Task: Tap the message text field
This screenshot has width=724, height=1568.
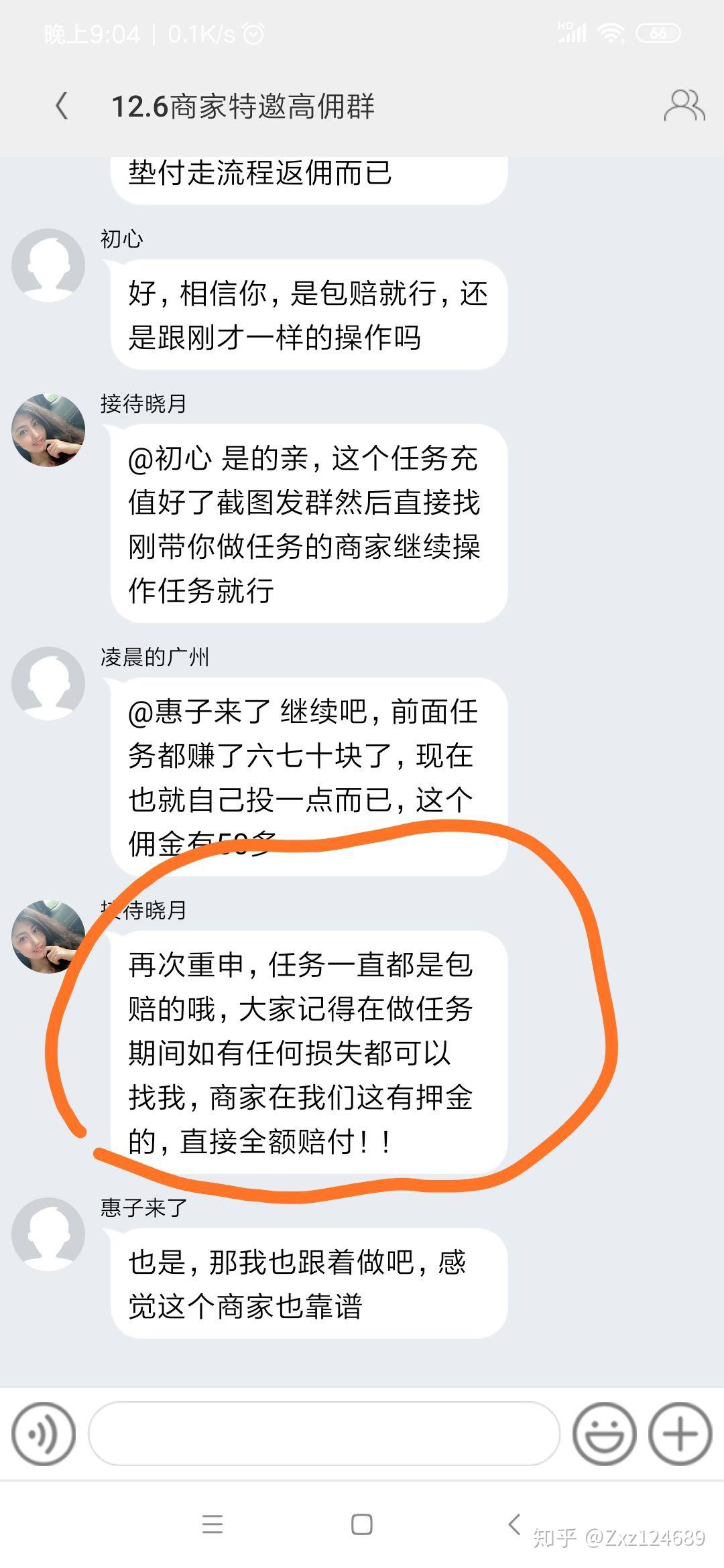Action: click(324, 1434)
